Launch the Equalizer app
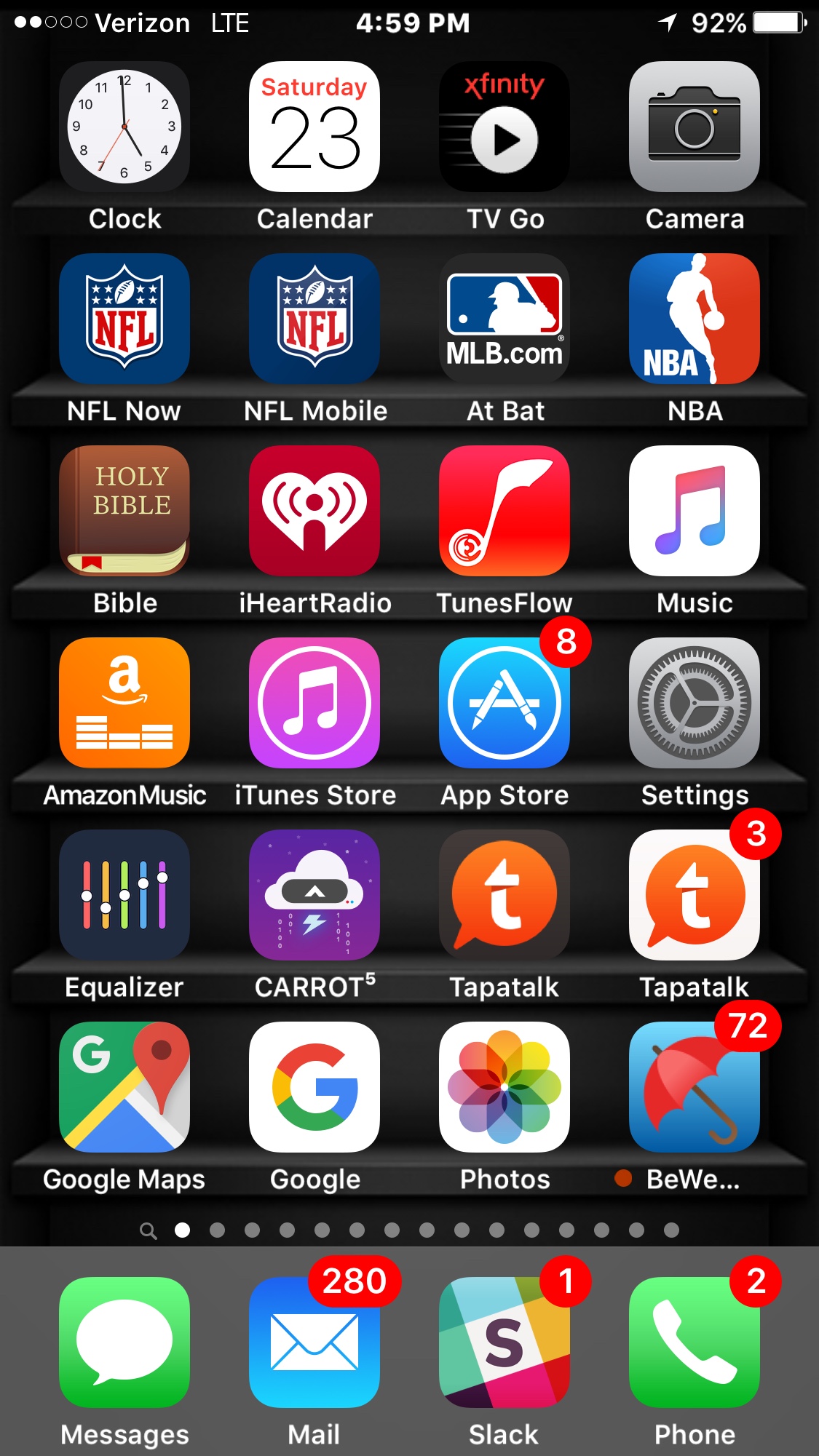Image resolution: width=819 pixels, height=1456 pixels. pyautogui.click(x=124, y=895)
